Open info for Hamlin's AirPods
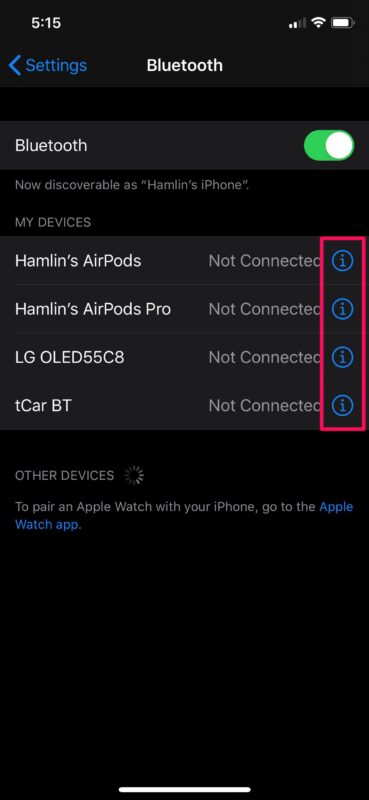Image resolution: width=369 pixels, height=800 pixels. pyautogui.click(x=342, y=261)
